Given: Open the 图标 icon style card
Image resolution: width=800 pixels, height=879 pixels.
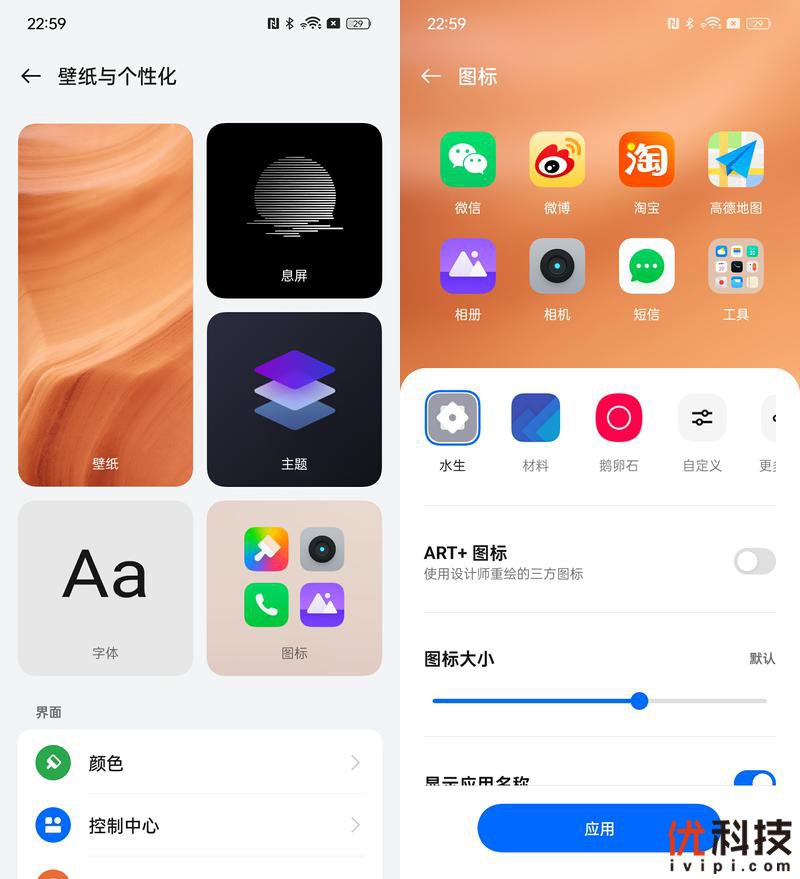Looking at the screenshot, I should coord(294,587).
